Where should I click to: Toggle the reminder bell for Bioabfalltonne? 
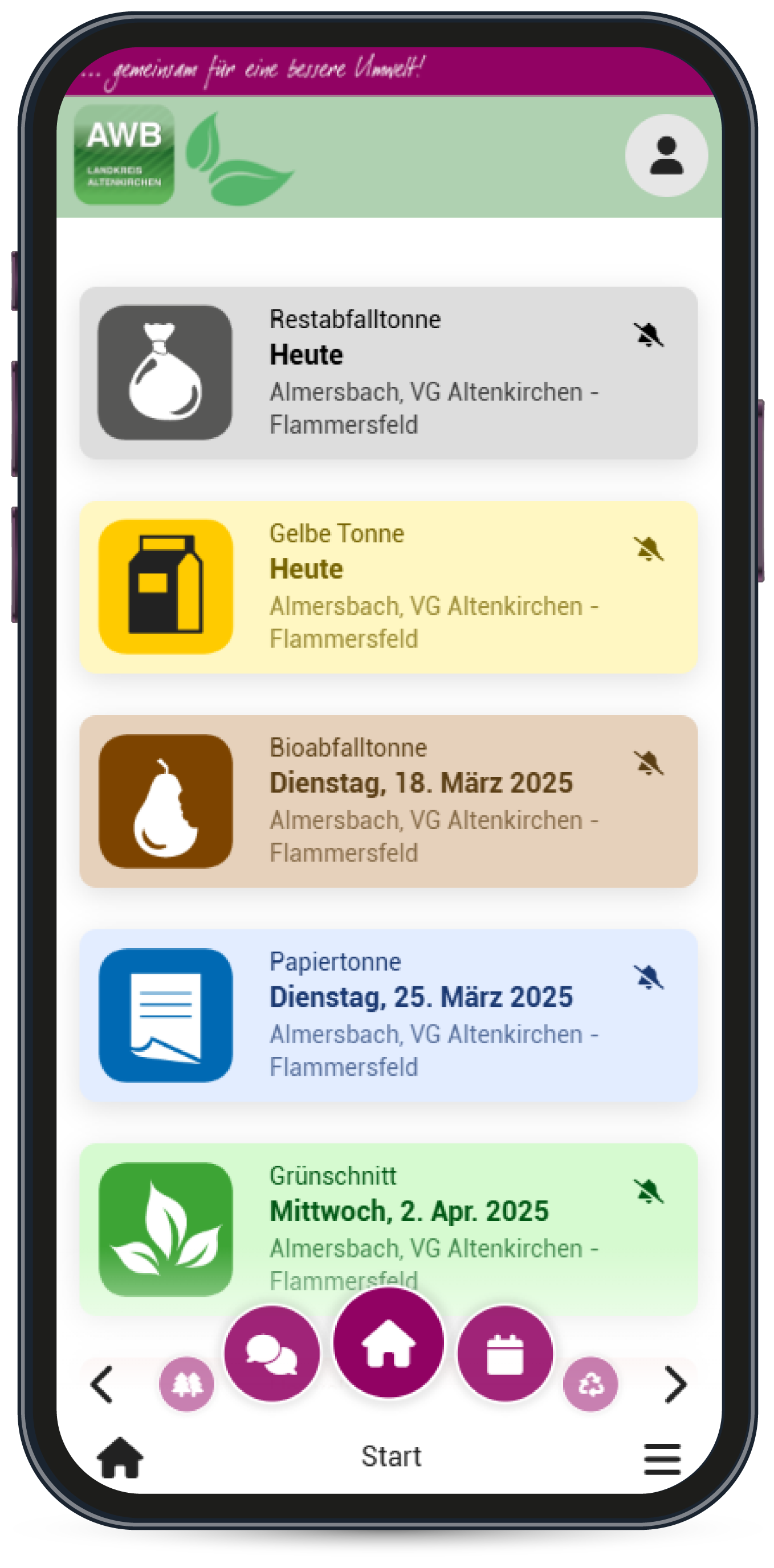point(649,763)
